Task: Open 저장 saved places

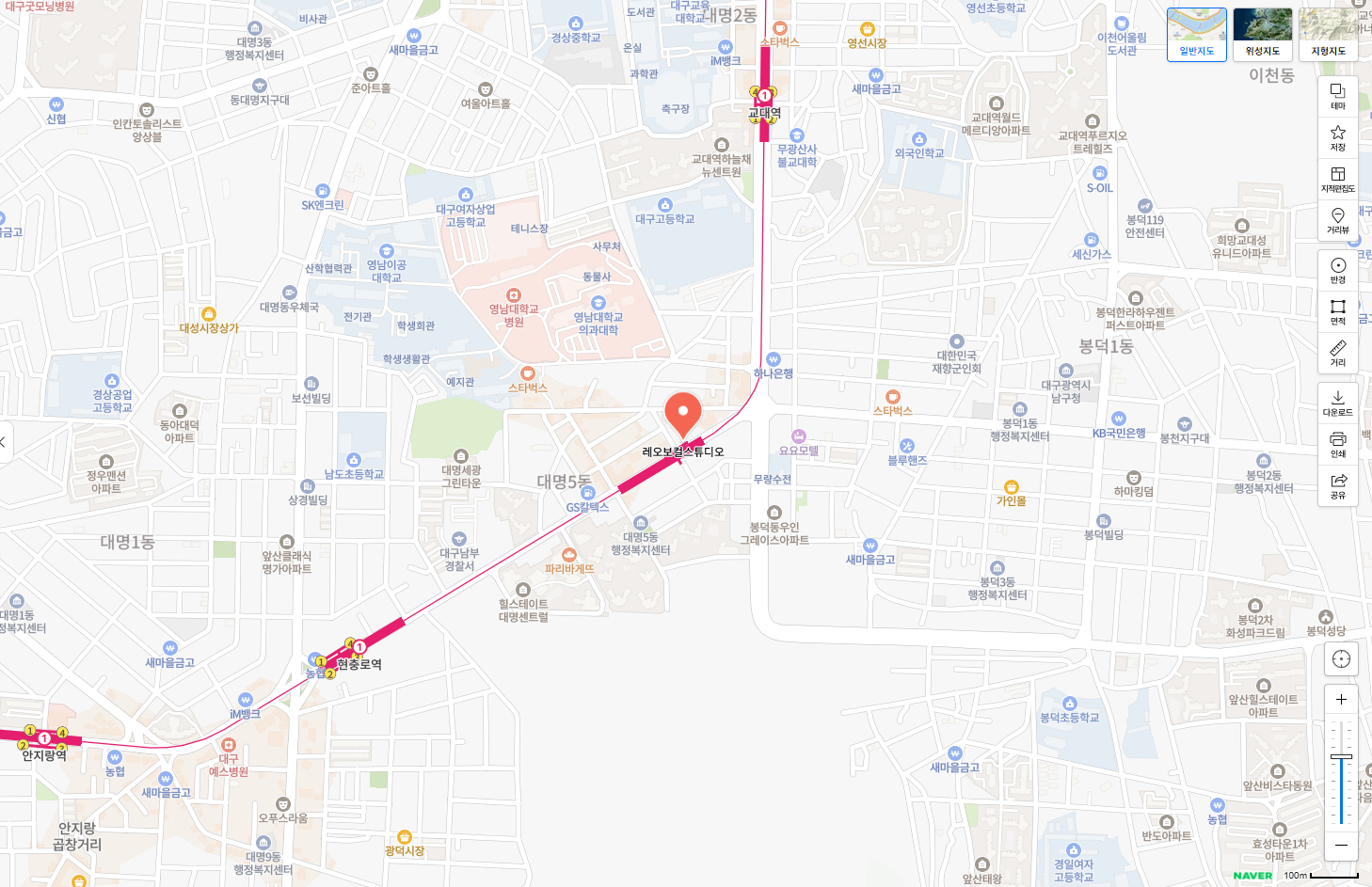Action: click(x=1337, y=137)
